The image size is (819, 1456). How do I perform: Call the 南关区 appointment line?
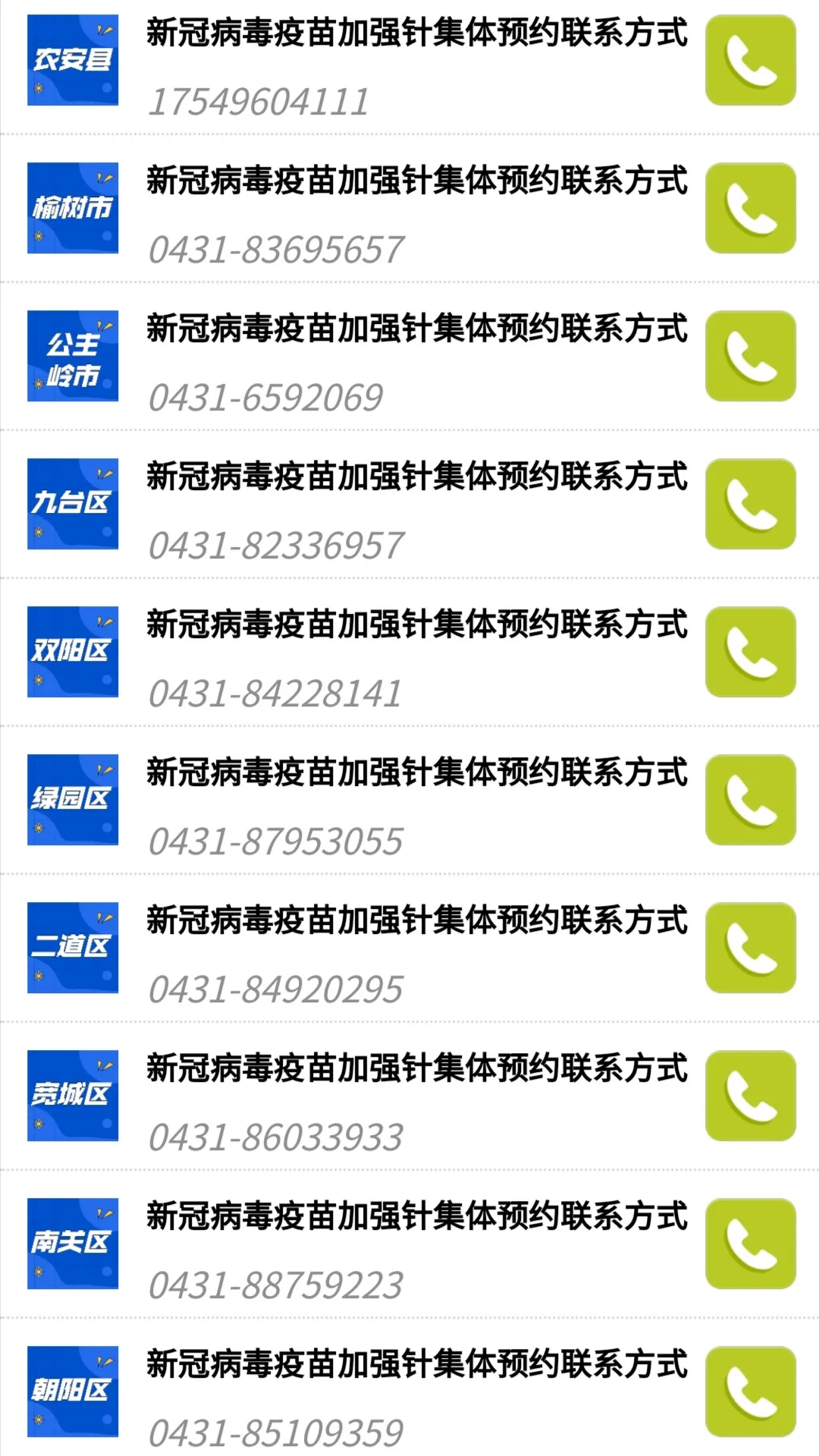(x=750, y=1244)
